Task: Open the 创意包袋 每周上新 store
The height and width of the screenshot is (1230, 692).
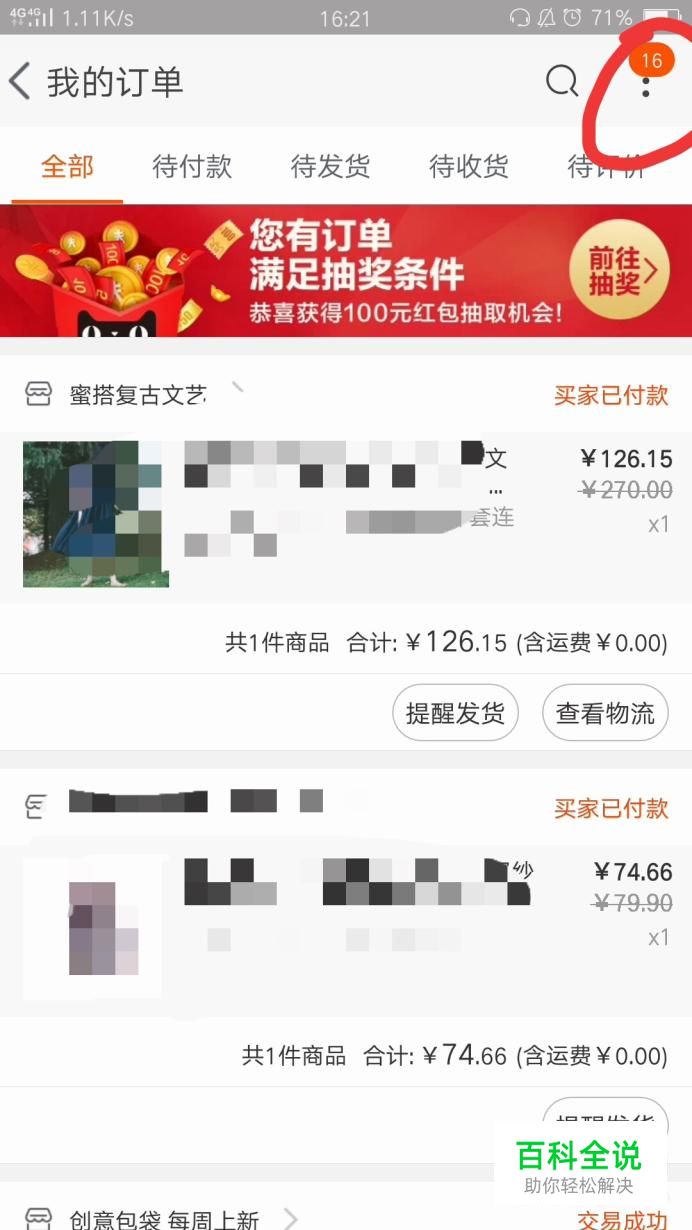Action: tap(165, 1219)
